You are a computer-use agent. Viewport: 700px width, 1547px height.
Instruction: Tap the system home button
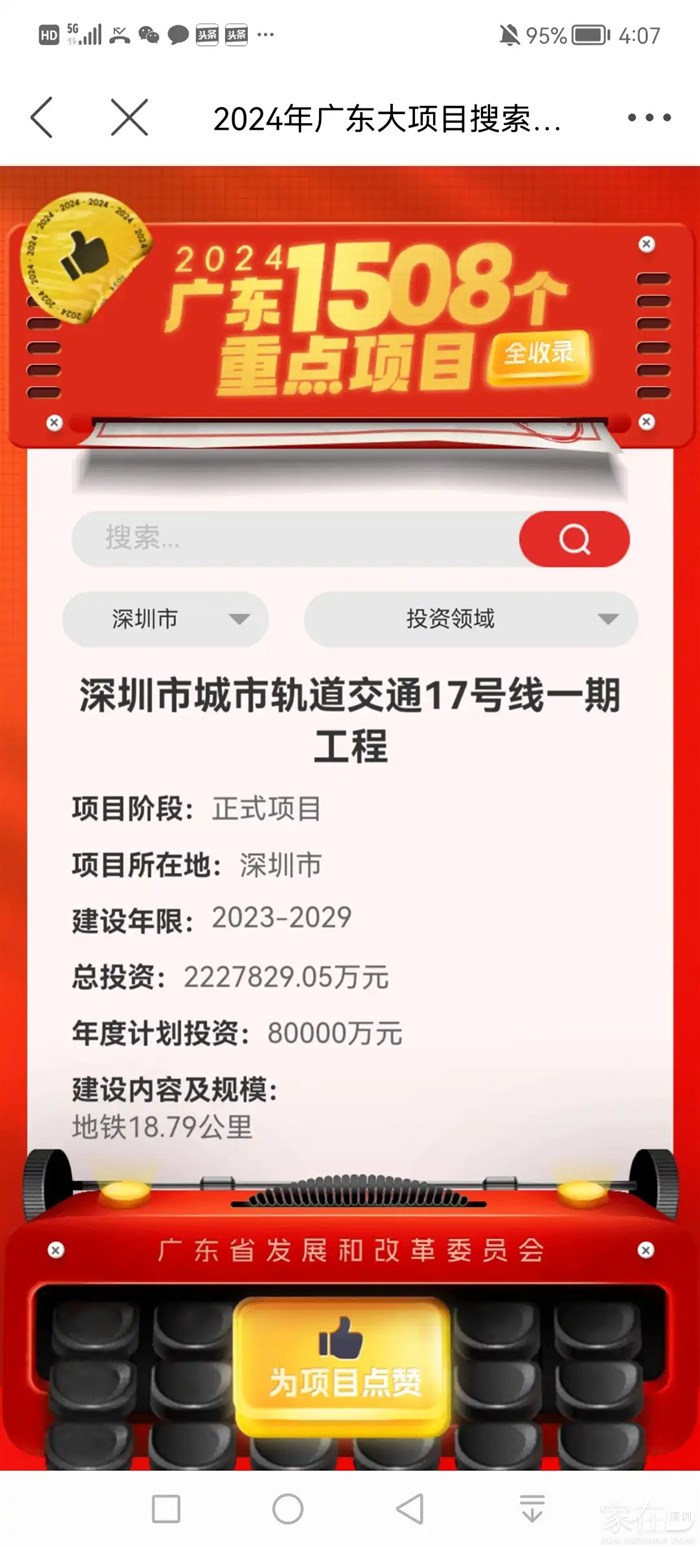tap(288, 1508)
